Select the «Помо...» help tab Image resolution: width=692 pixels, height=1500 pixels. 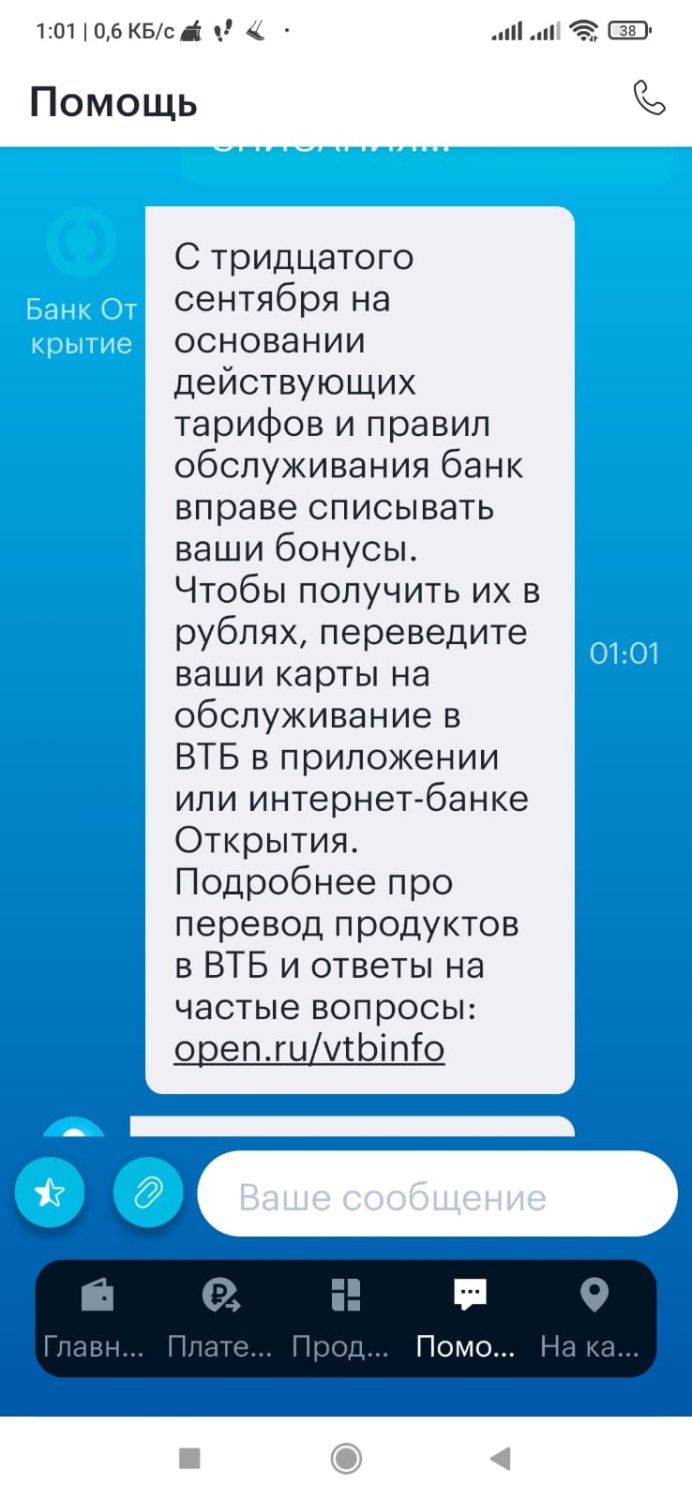(x=468, y=1318)
